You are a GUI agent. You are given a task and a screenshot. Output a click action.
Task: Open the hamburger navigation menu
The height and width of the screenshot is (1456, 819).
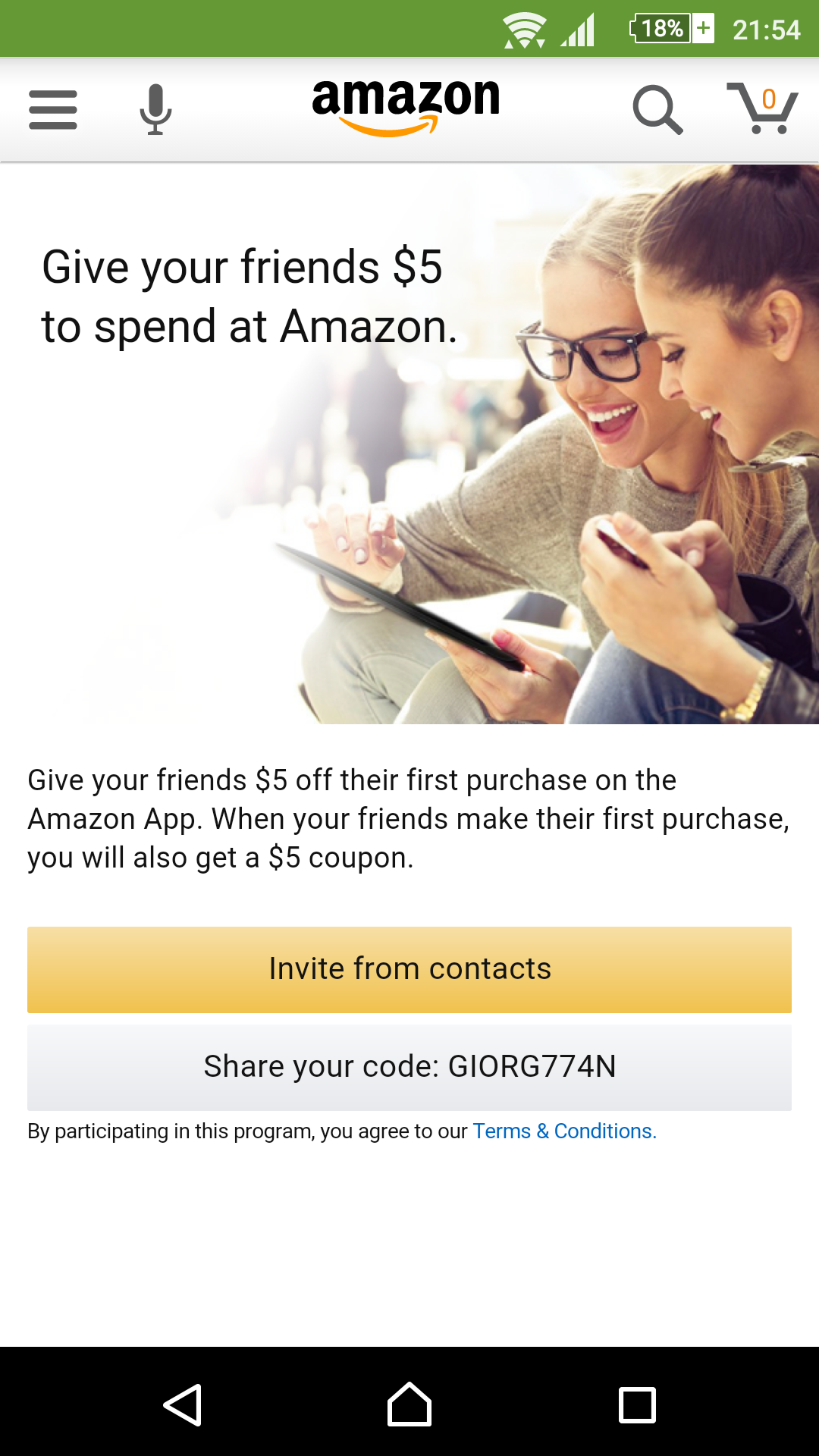pos(53,110)
